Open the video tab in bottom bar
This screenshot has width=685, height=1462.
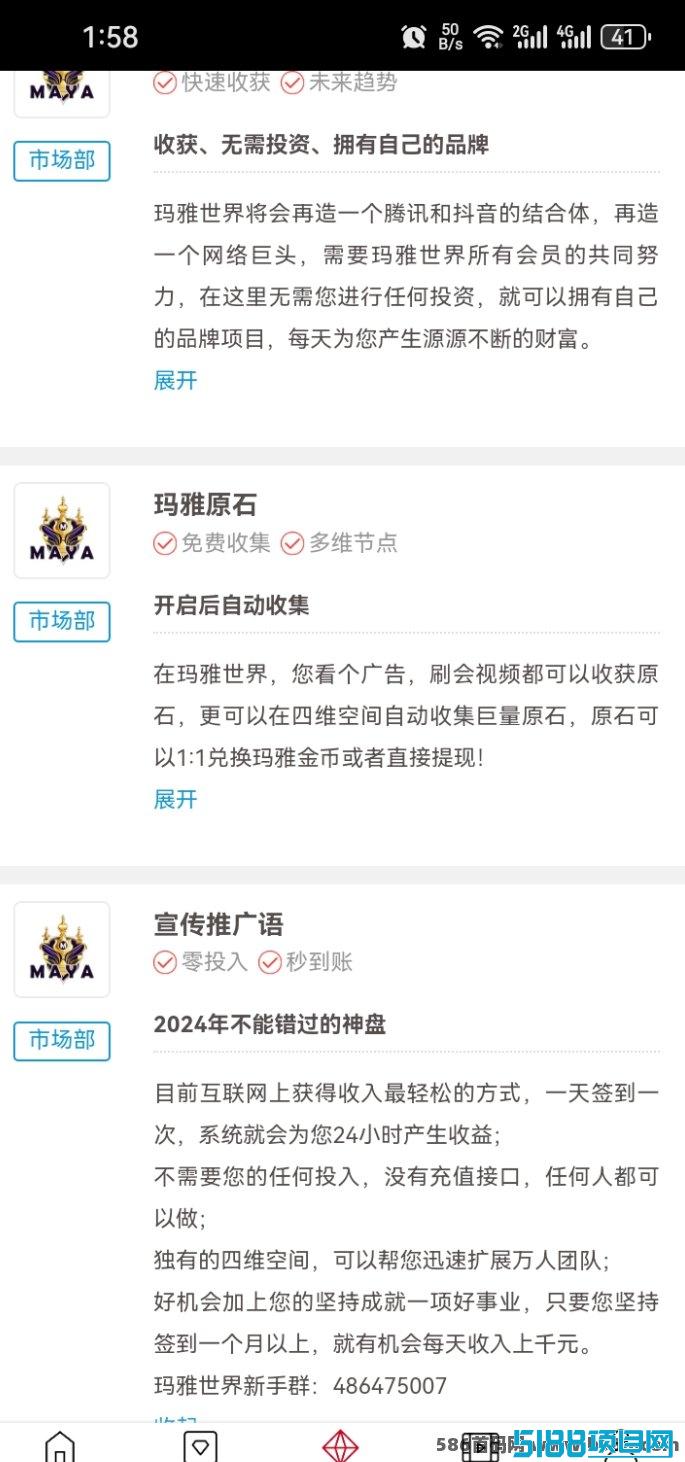(480, 1447)
